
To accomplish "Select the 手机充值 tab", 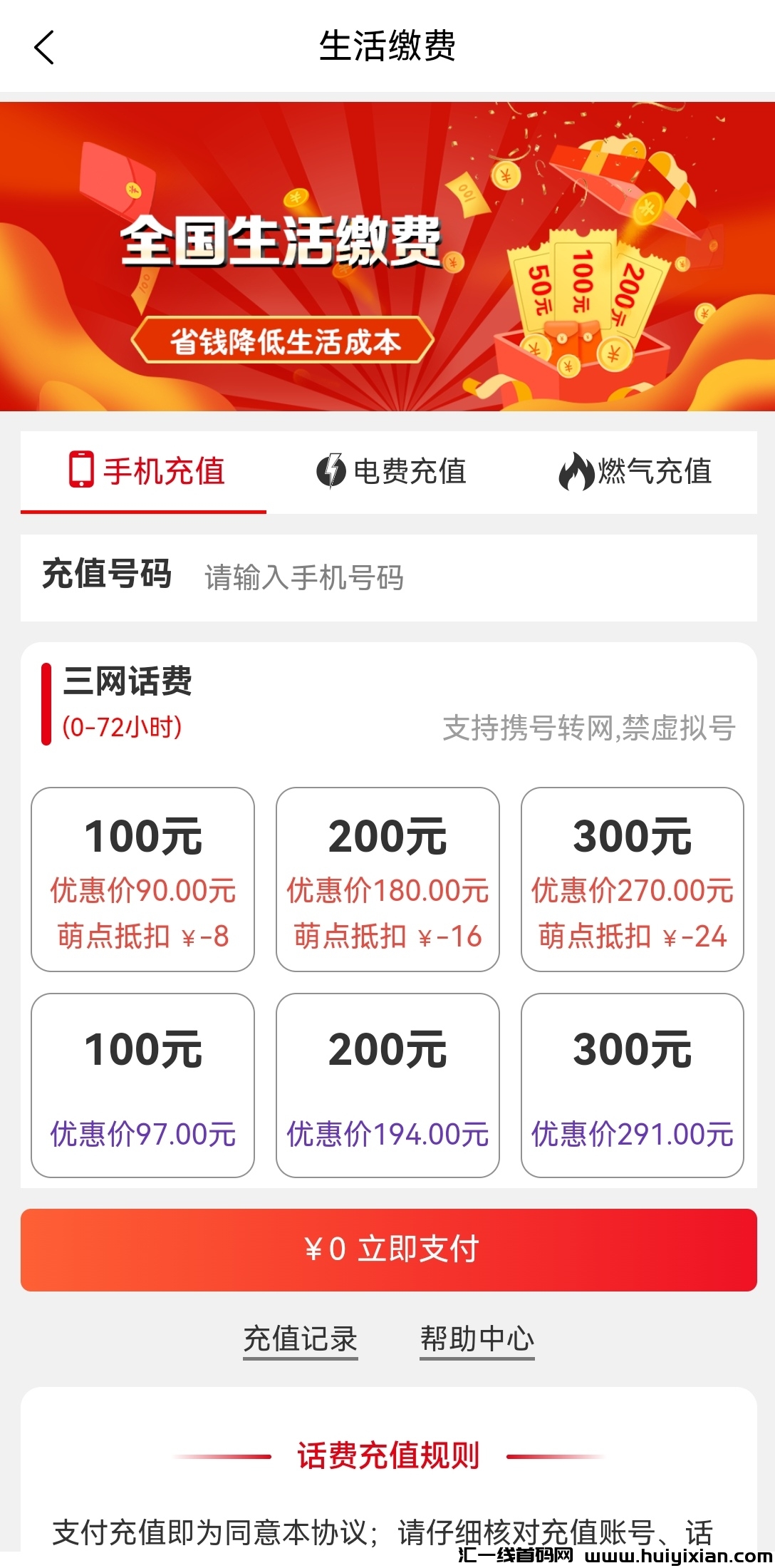I will point(145,471).
